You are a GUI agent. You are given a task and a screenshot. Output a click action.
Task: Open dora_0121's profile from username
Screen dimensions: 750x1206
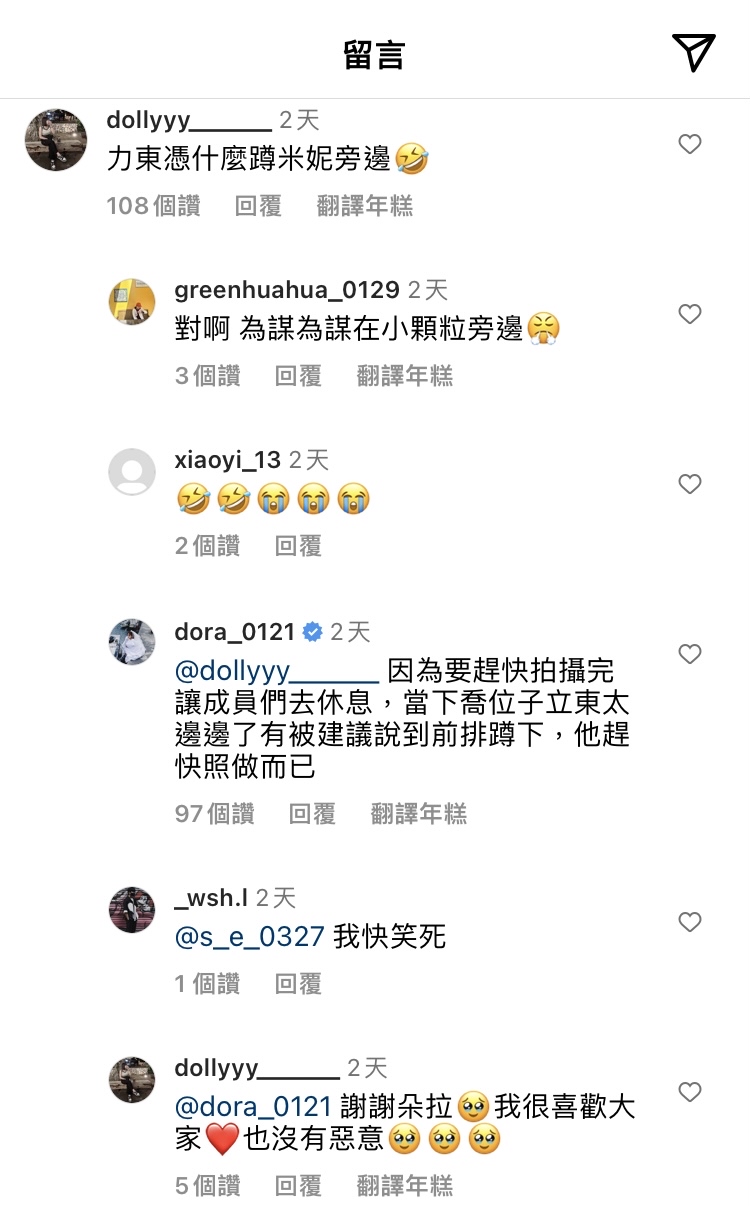235,632
